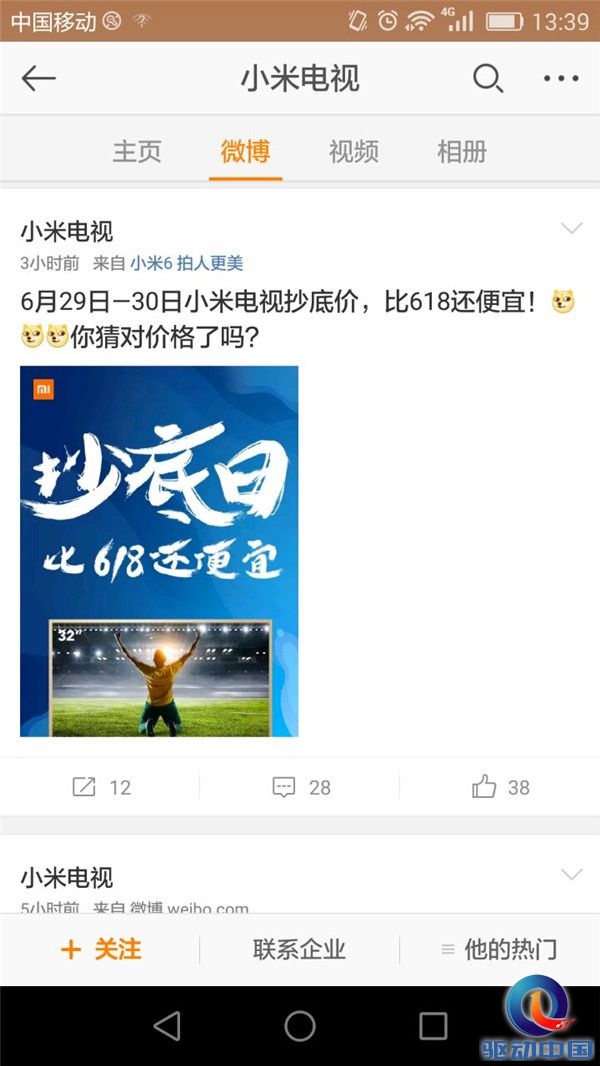This screenshot has height=1066, width=600.
Task: View the 抄底日 poster image
Action: [x=159, y=551]
